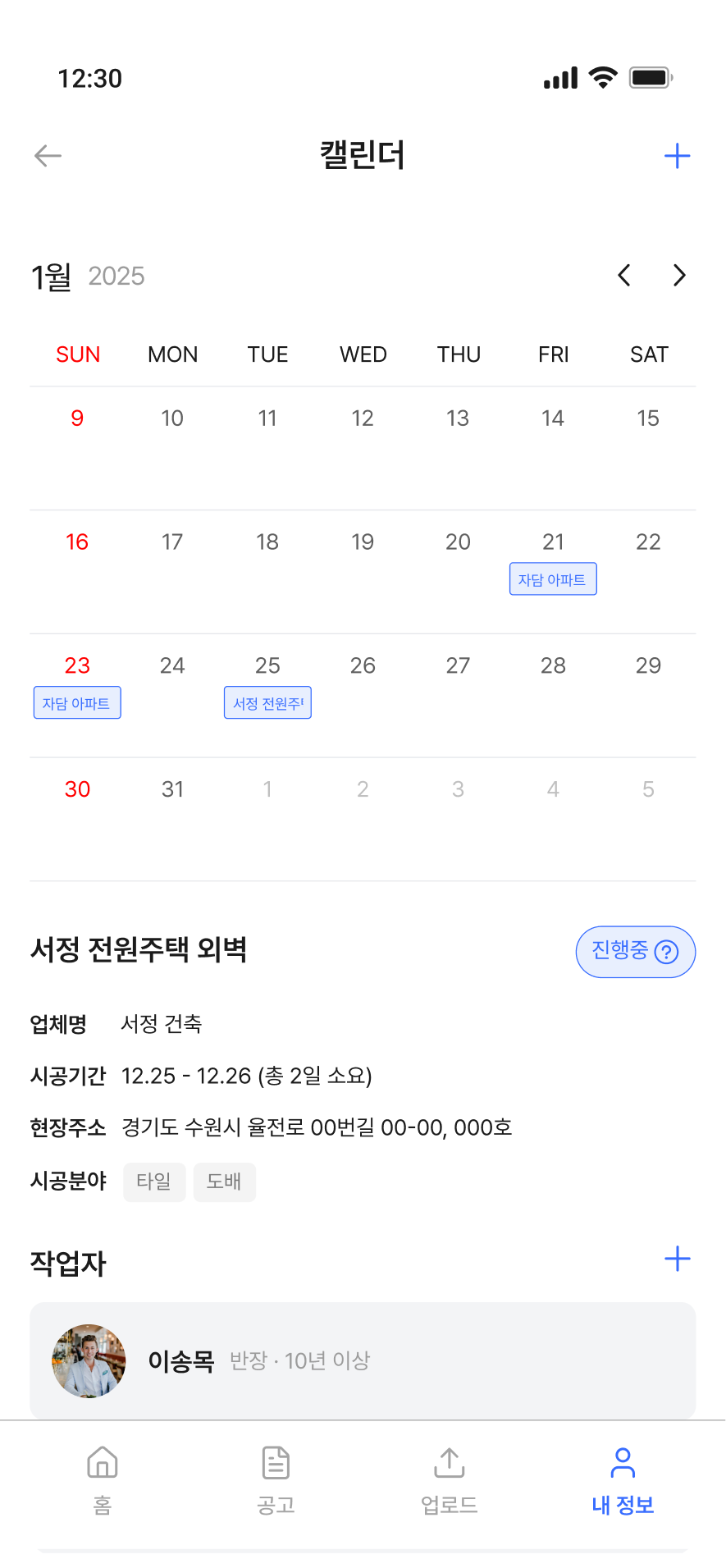The image size is (726, 1568).
Task: Switch to the 공고 tab
Action: pos(276,1479)
